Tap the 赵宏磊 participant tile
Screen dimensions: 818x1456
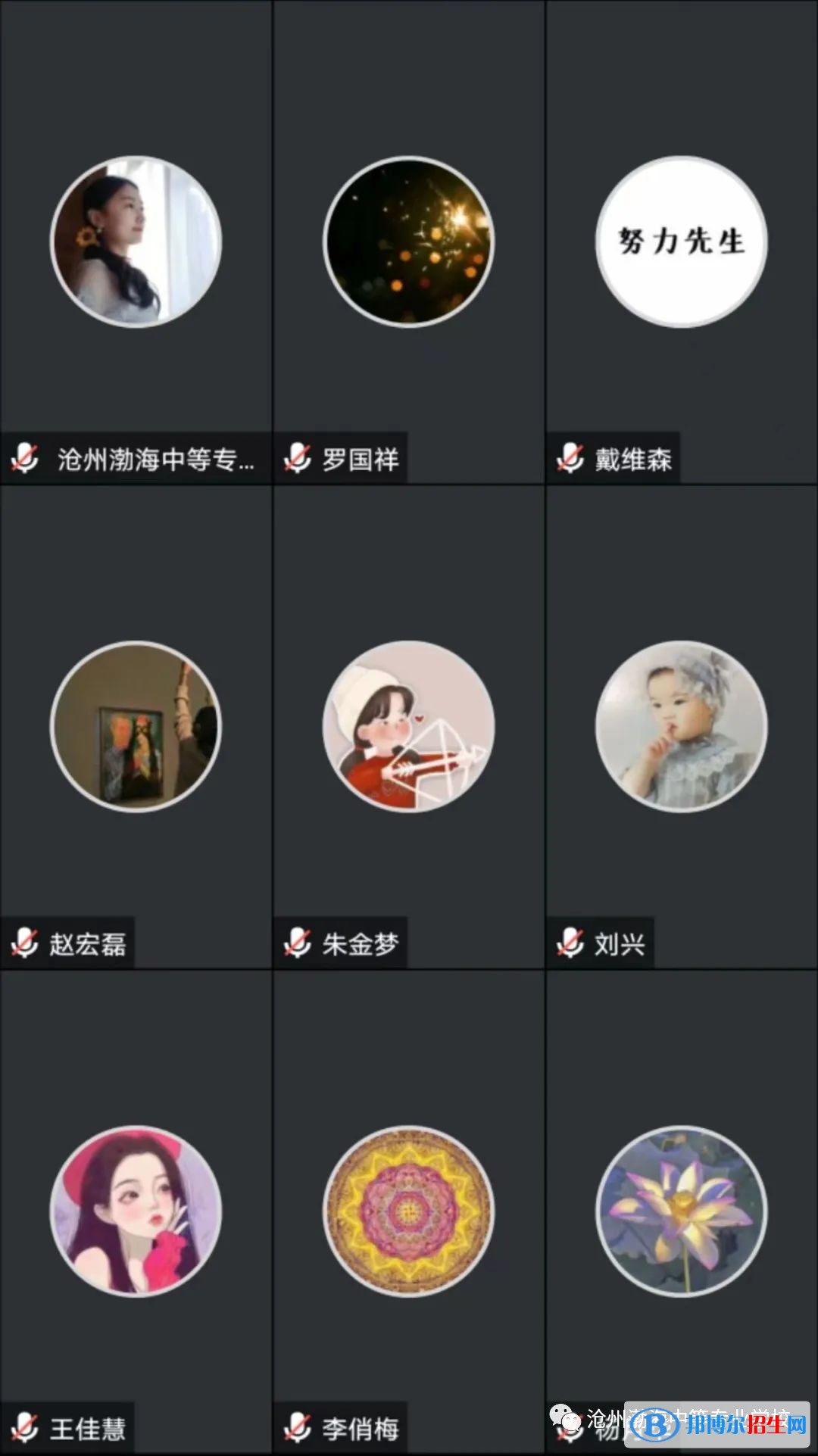[x=136, y=727]
